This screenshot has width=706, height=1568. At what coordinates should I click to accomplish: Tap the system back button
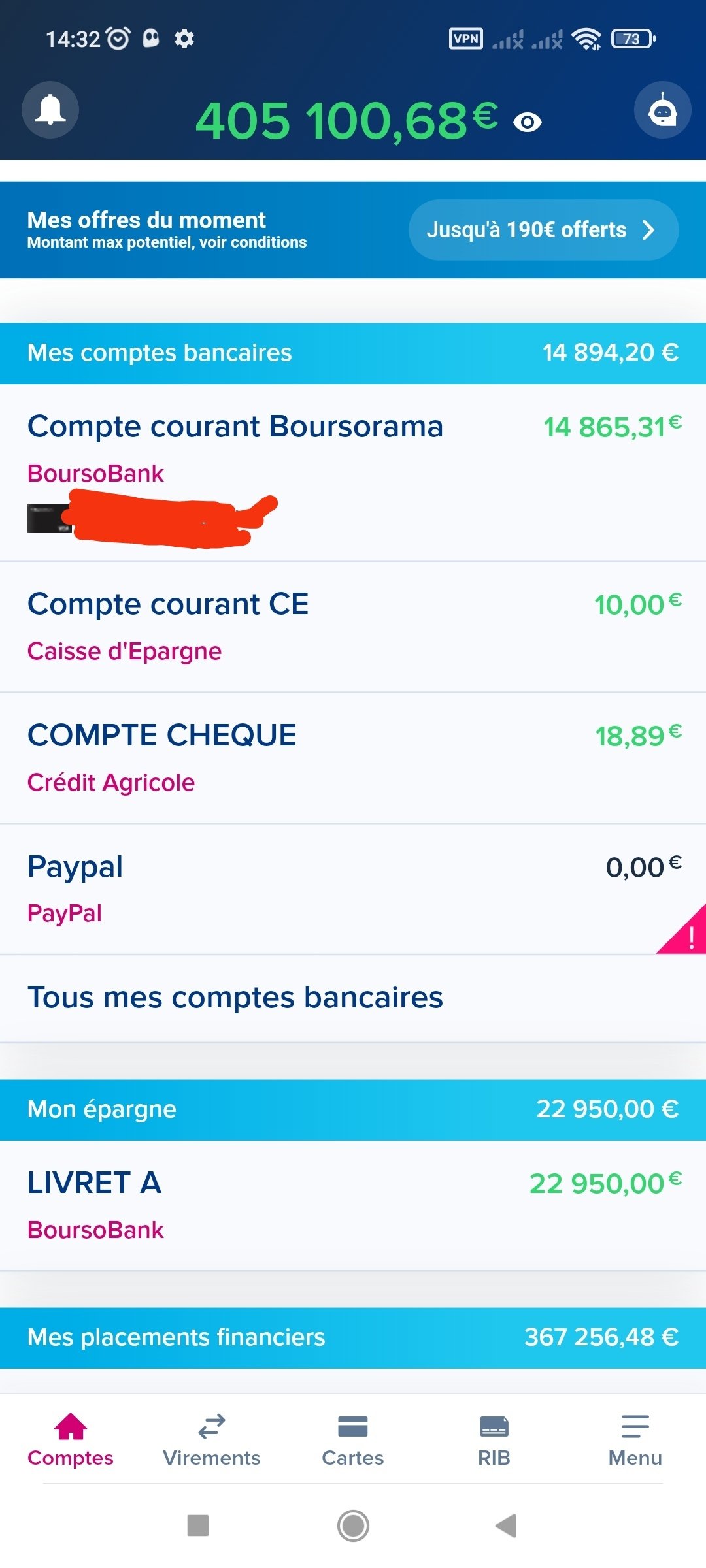coord(507,1526)
